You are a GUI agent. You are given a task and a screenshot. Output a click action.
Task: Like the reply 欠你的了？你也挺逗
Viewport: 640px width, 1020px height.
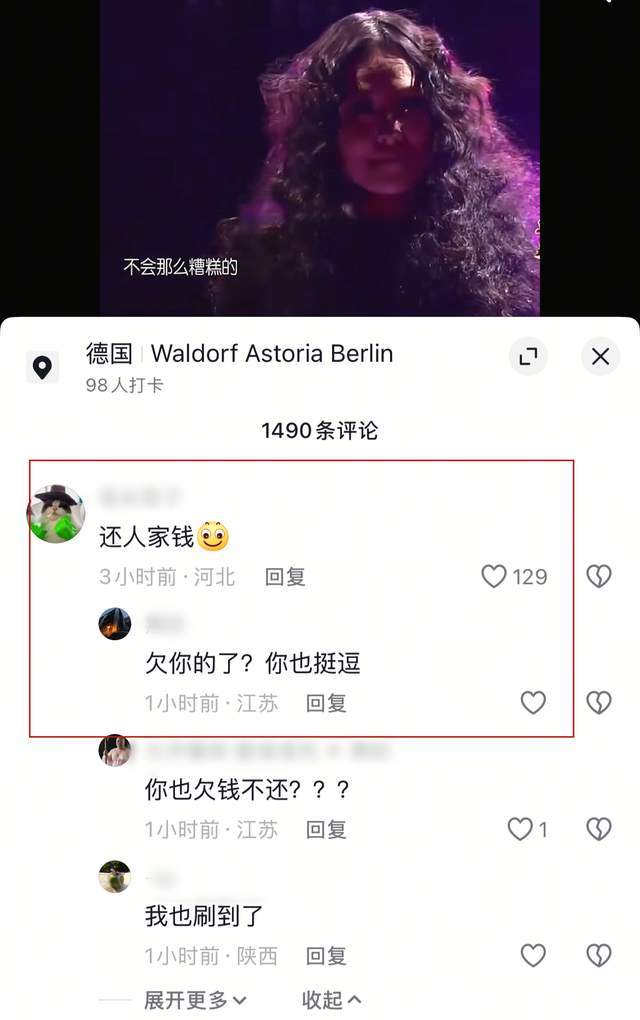[x=533, y=703]
